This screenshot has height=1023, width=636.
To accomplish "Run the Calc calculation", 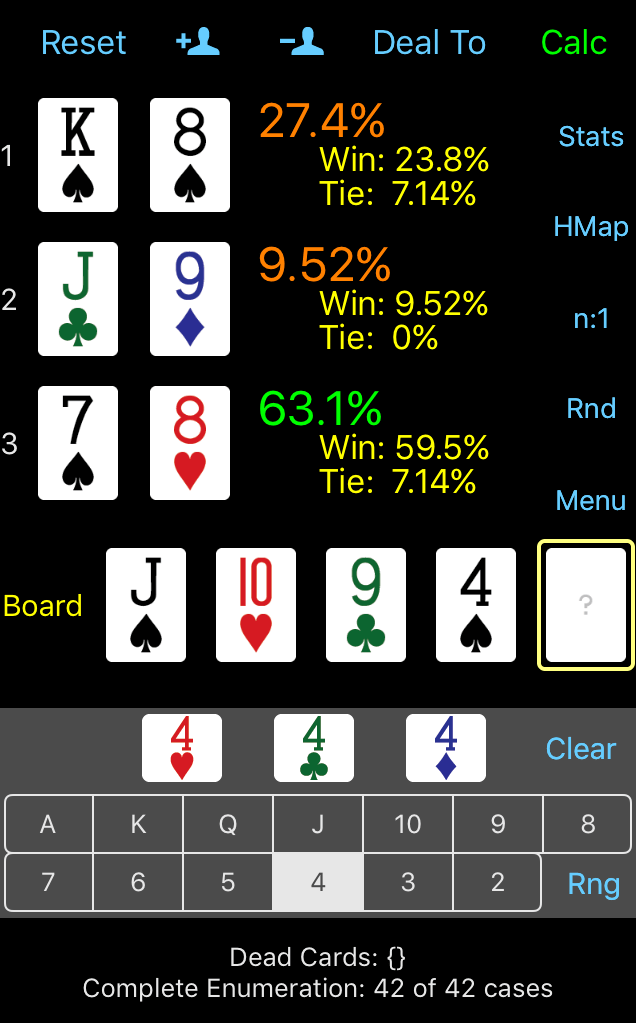I will [574, 43].
